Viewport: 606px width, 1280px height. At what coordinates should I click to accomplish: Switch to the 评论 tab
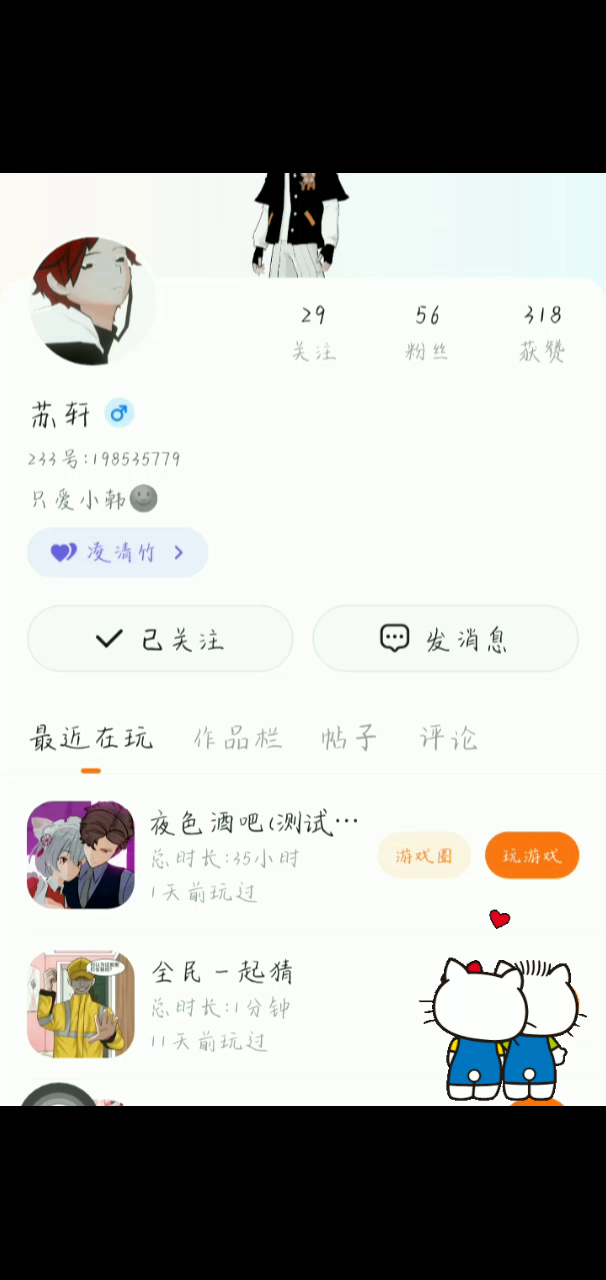pyautogui.click(x=448, y=739)
